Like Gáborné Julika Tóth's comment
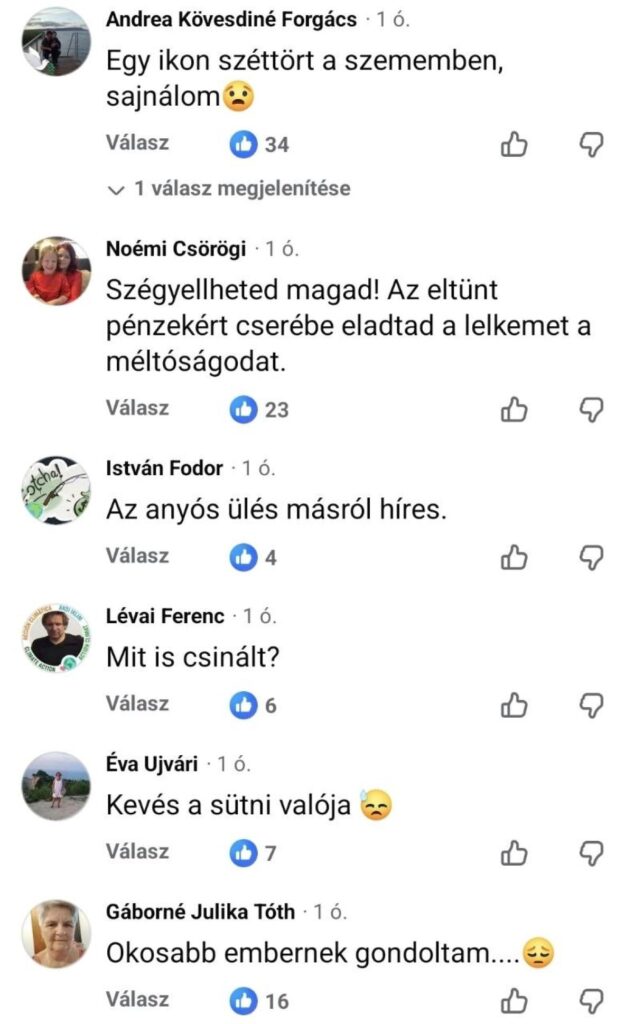 pos(513,1000)
